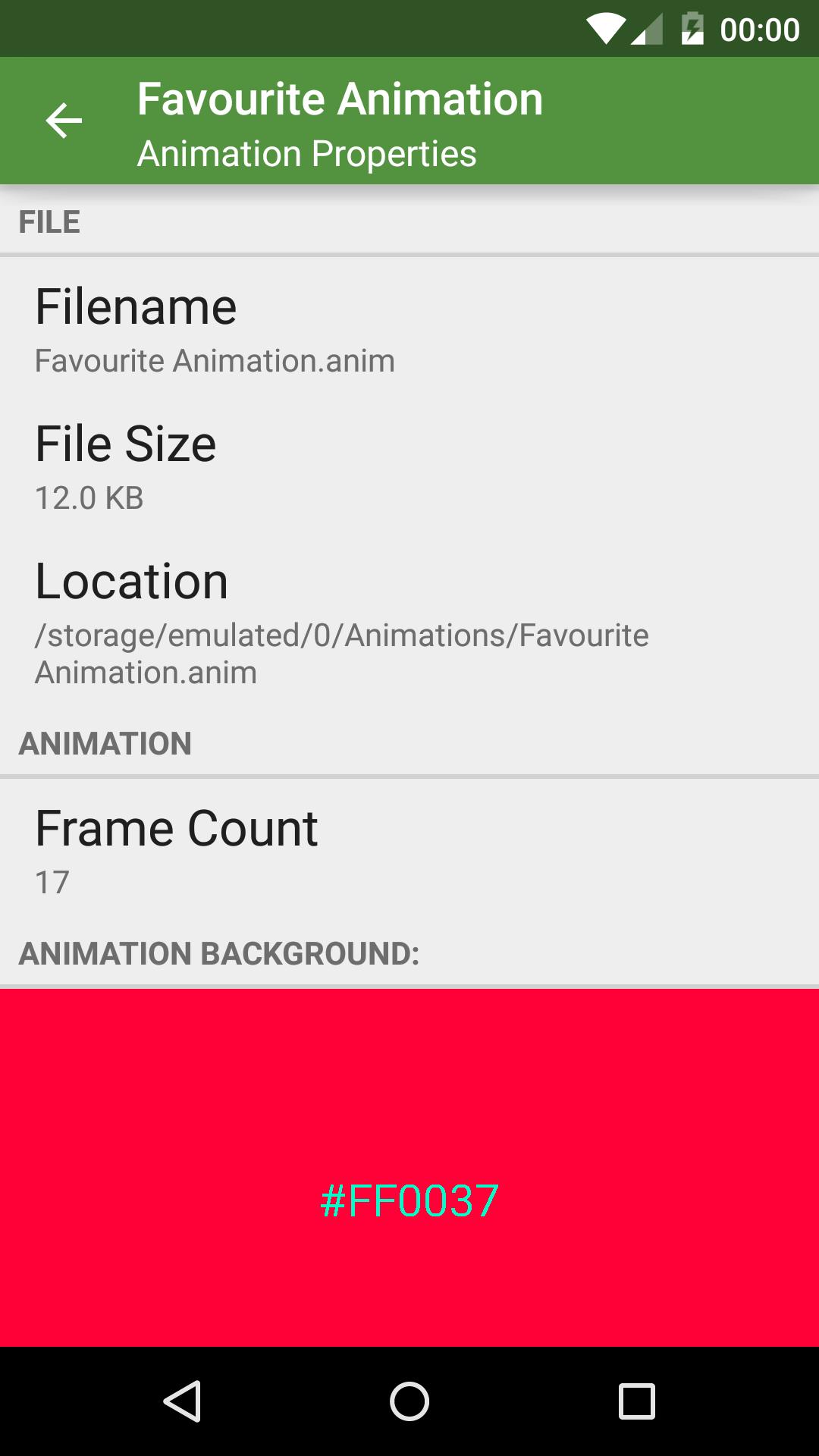Tap the path /storage/emulated/0/Animations text
819x1456 pixels.
[341, 635]
